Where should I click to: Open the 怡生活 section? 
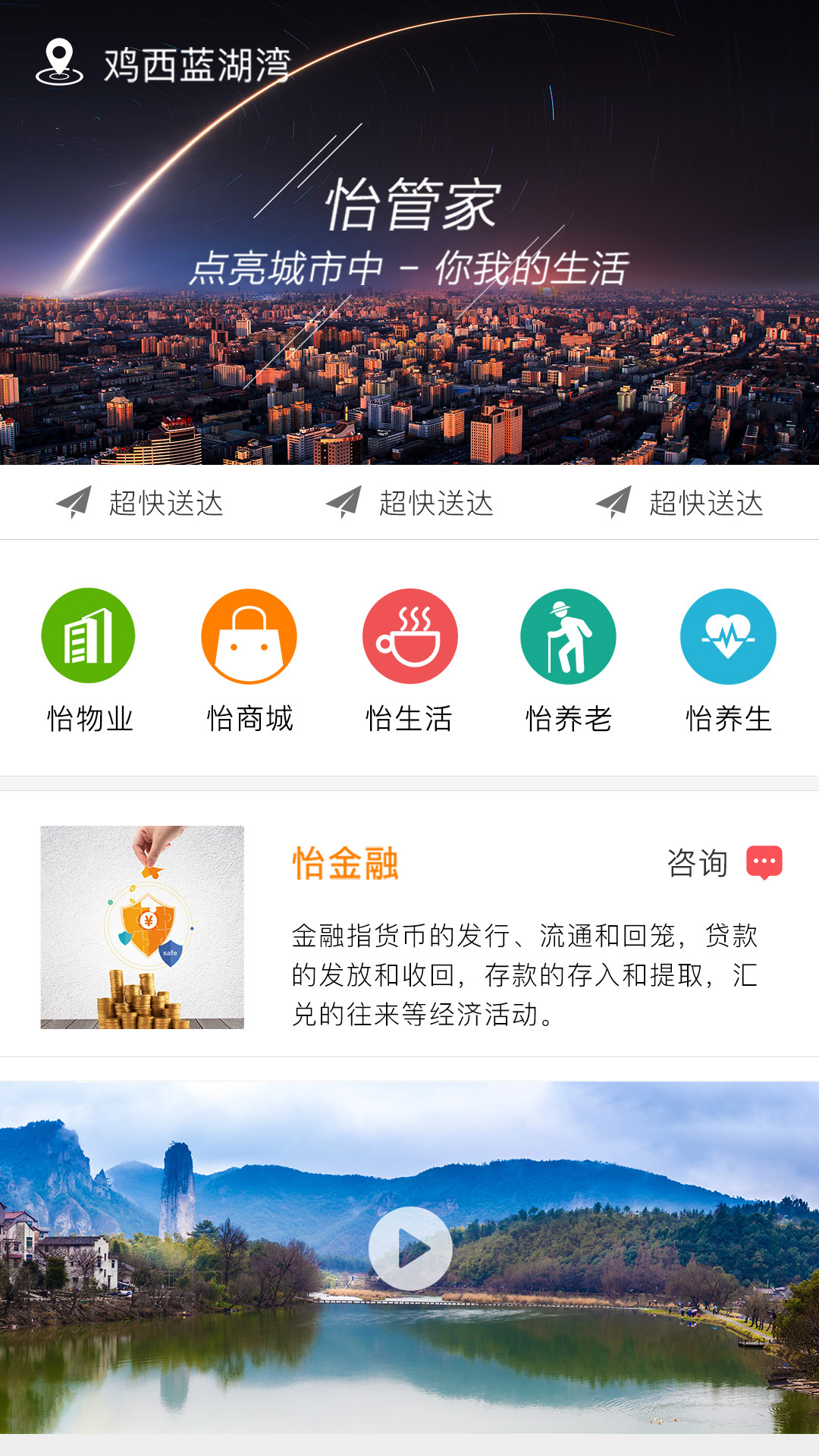tap(409, 661)
